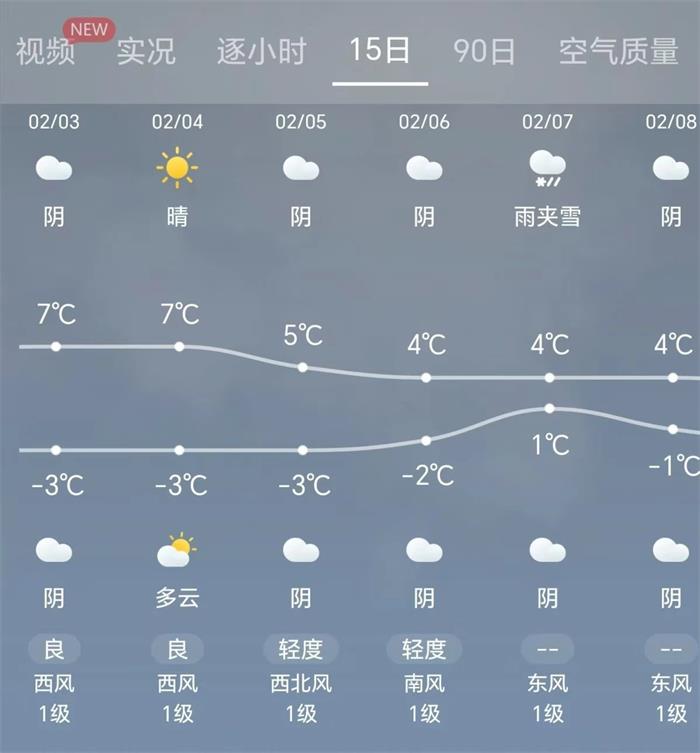Open the 02/06 forecast column
Image resolution: width=700 pixels, height=753 pixels.
(424, 168)
